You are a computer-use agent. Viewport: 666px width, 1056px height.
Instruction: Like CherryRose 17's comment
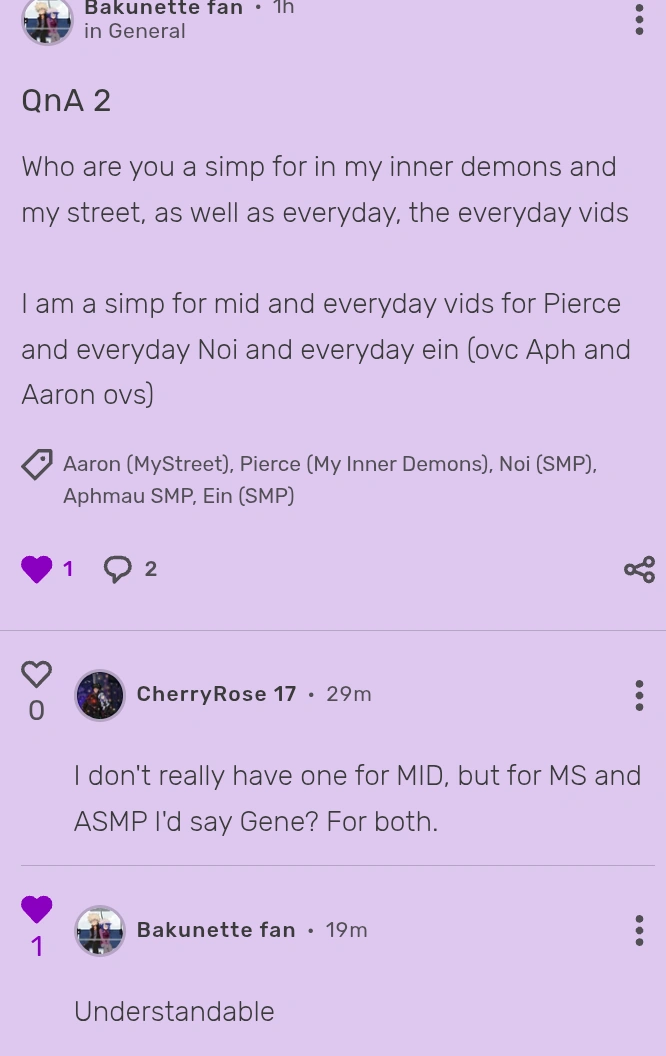tap(37, 675)
